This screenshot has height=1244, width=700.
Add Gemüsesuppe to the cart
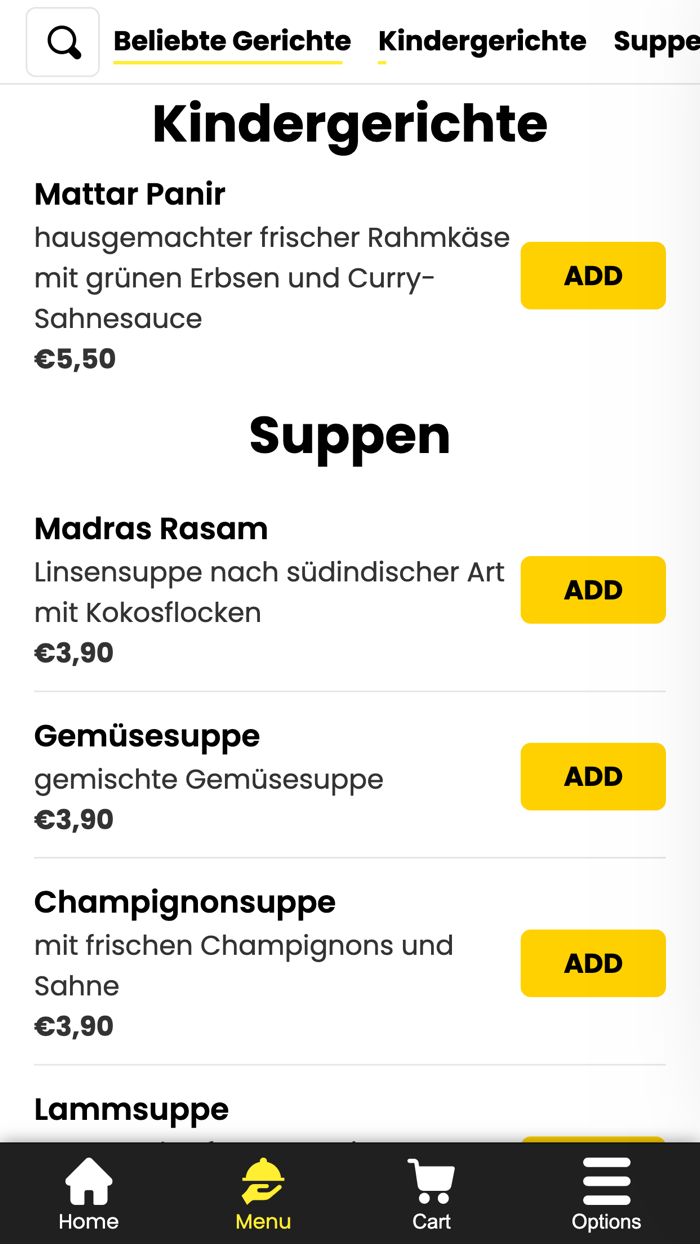pos(593,776)
